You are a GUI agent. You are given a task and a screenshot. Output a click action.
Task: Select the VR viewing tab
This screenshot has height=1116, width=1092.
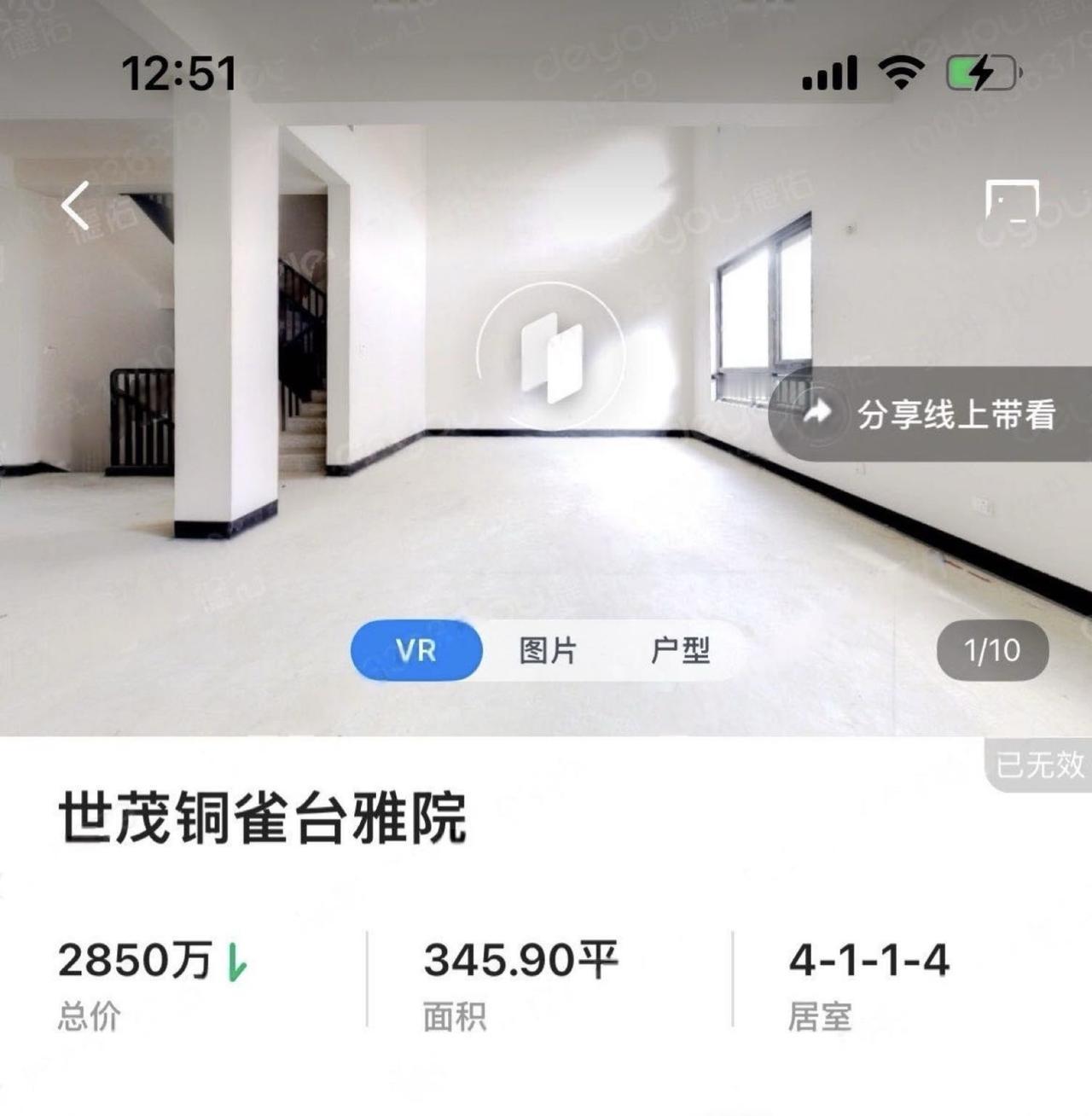415,649
